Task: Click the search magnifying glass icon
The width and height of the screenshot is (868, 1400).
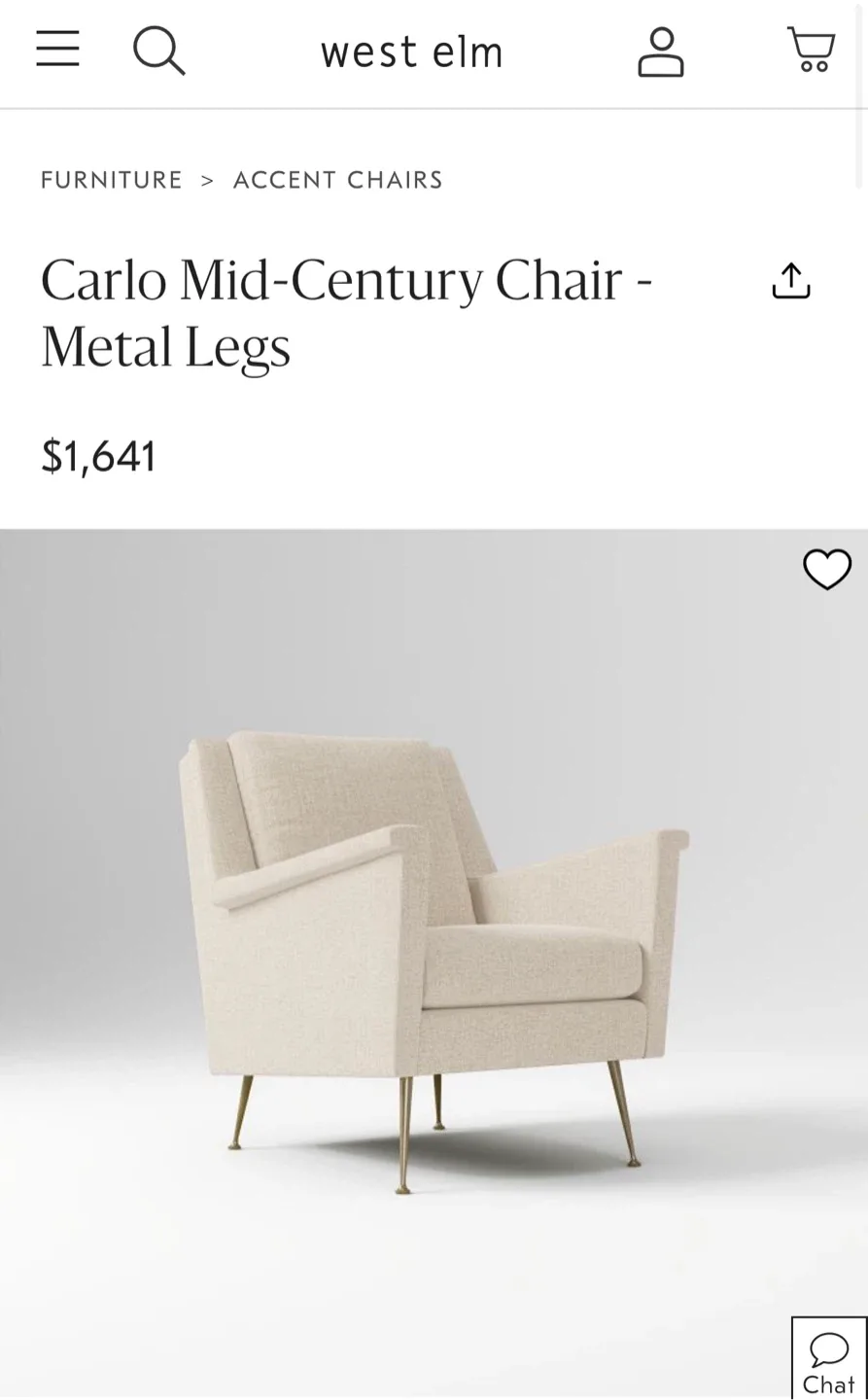Action: (158, 50)
